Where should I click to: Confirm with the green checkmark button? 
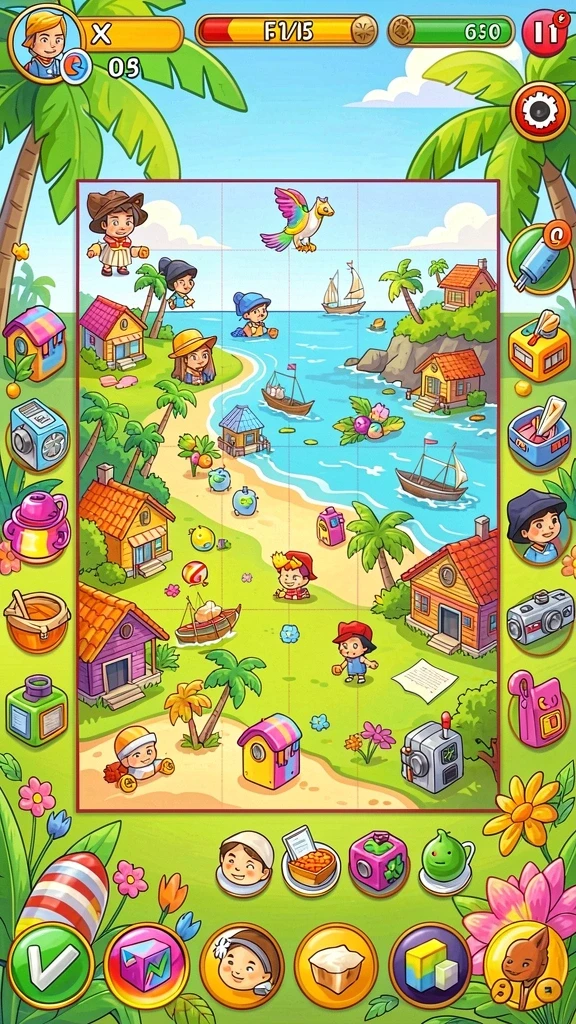point(50,965)
